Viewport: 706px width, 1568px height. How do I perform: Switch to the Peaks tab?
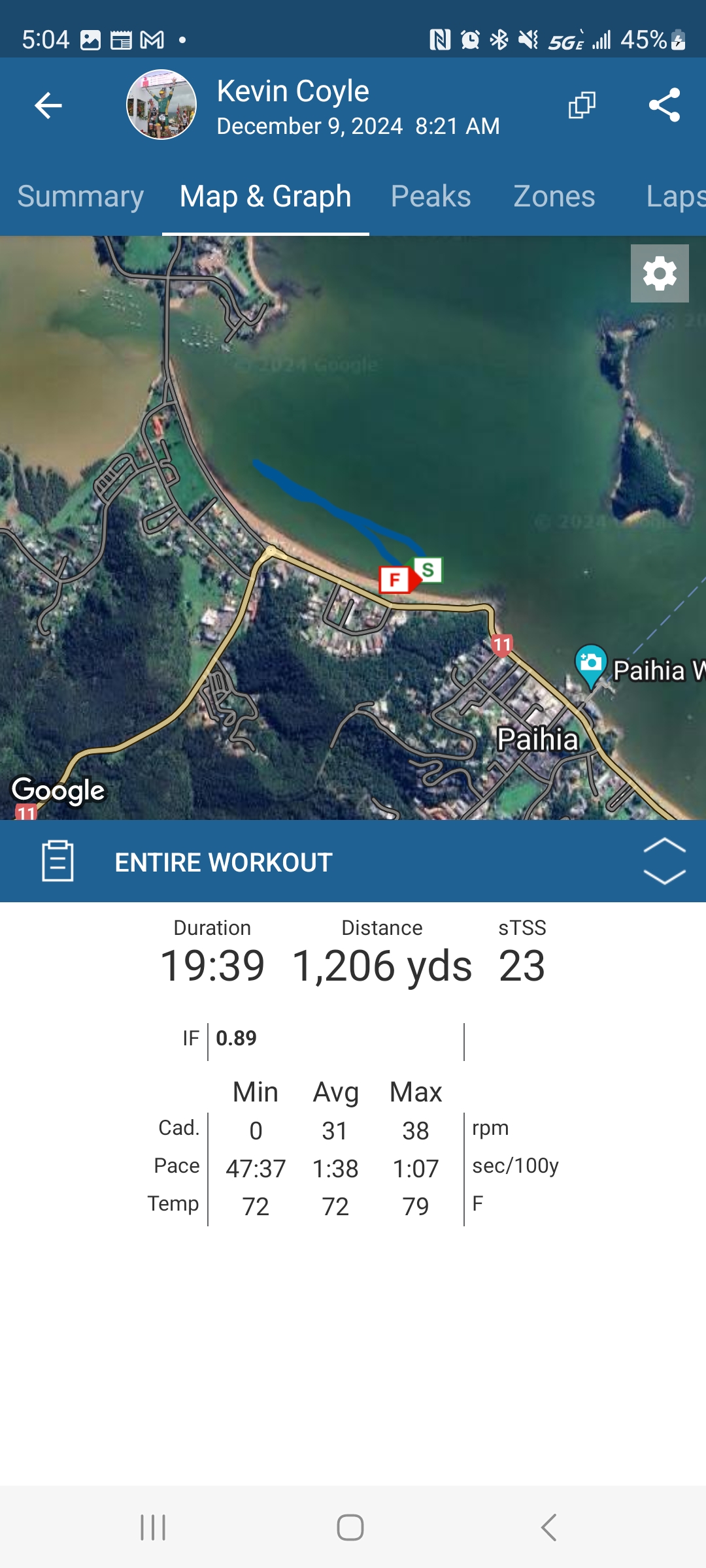pos(430,197)
